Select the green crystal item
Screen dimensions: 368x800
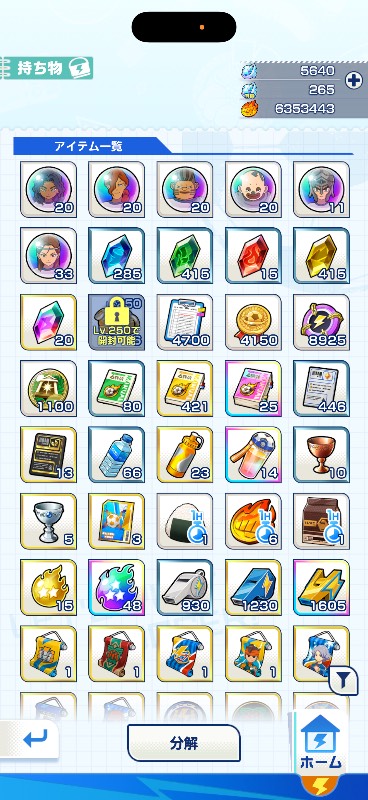(x=185, y=256)
